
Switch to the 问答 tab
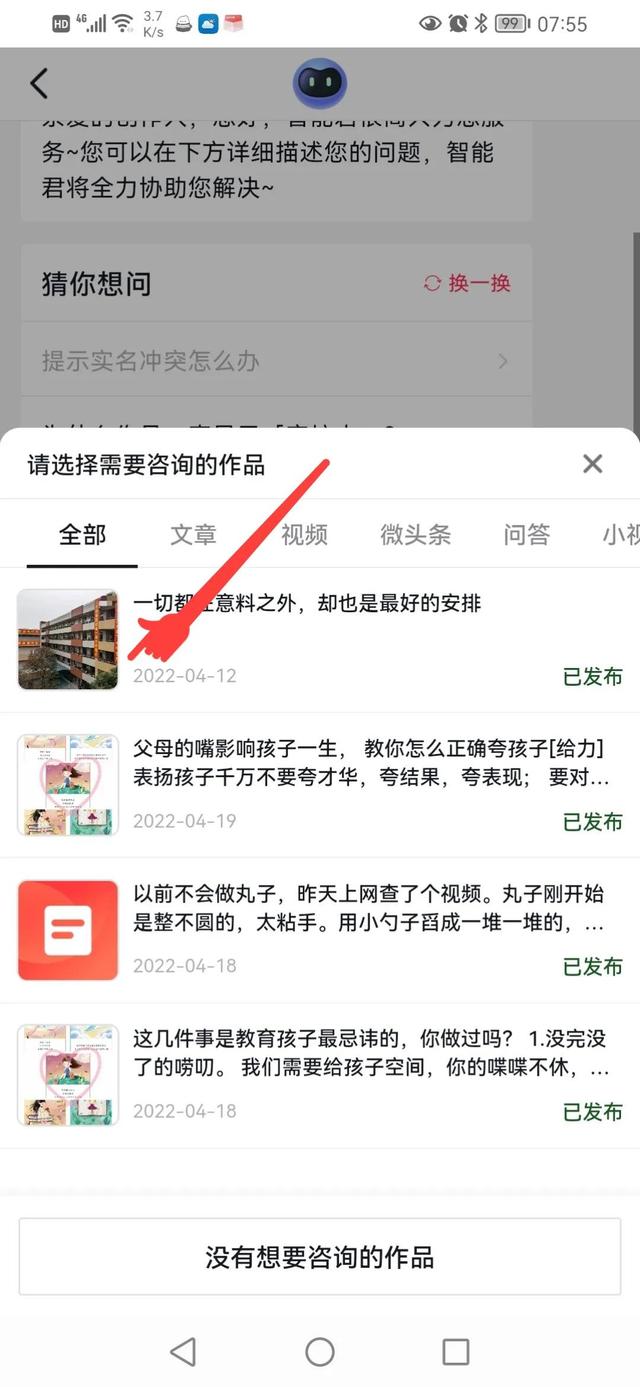point(526,535)
